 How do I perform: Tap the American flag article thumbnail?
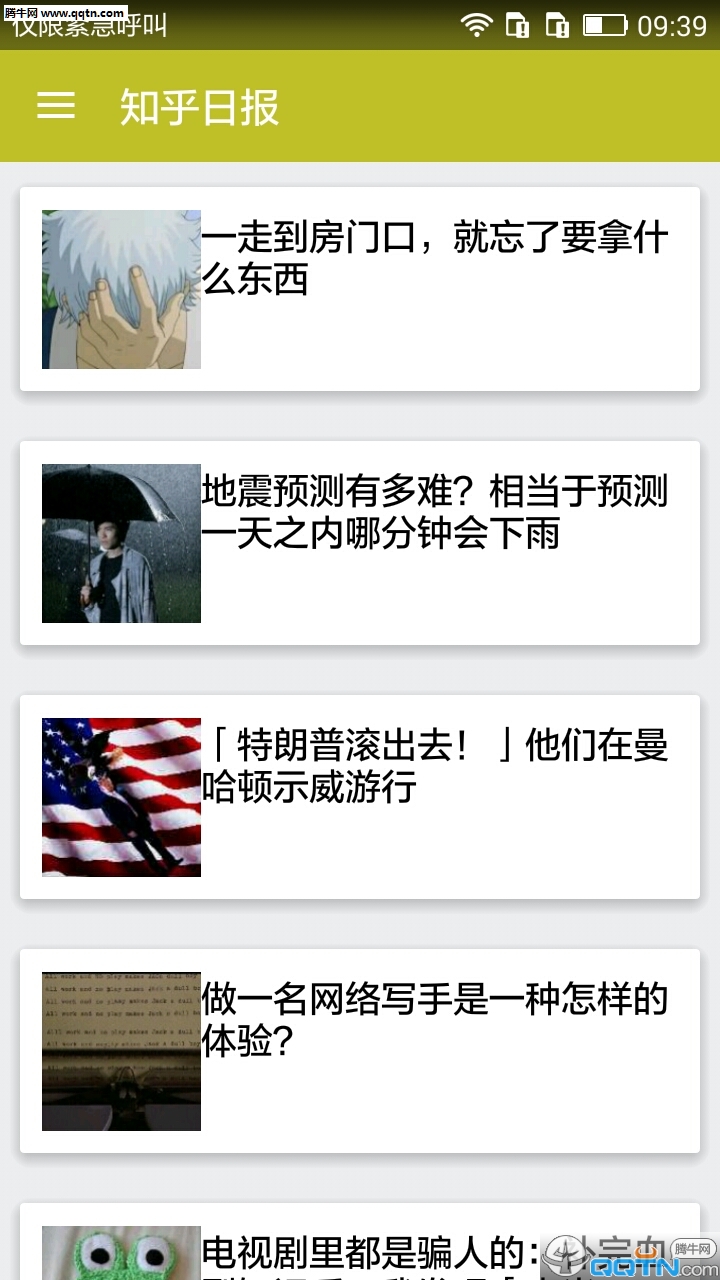click(120, 796)
